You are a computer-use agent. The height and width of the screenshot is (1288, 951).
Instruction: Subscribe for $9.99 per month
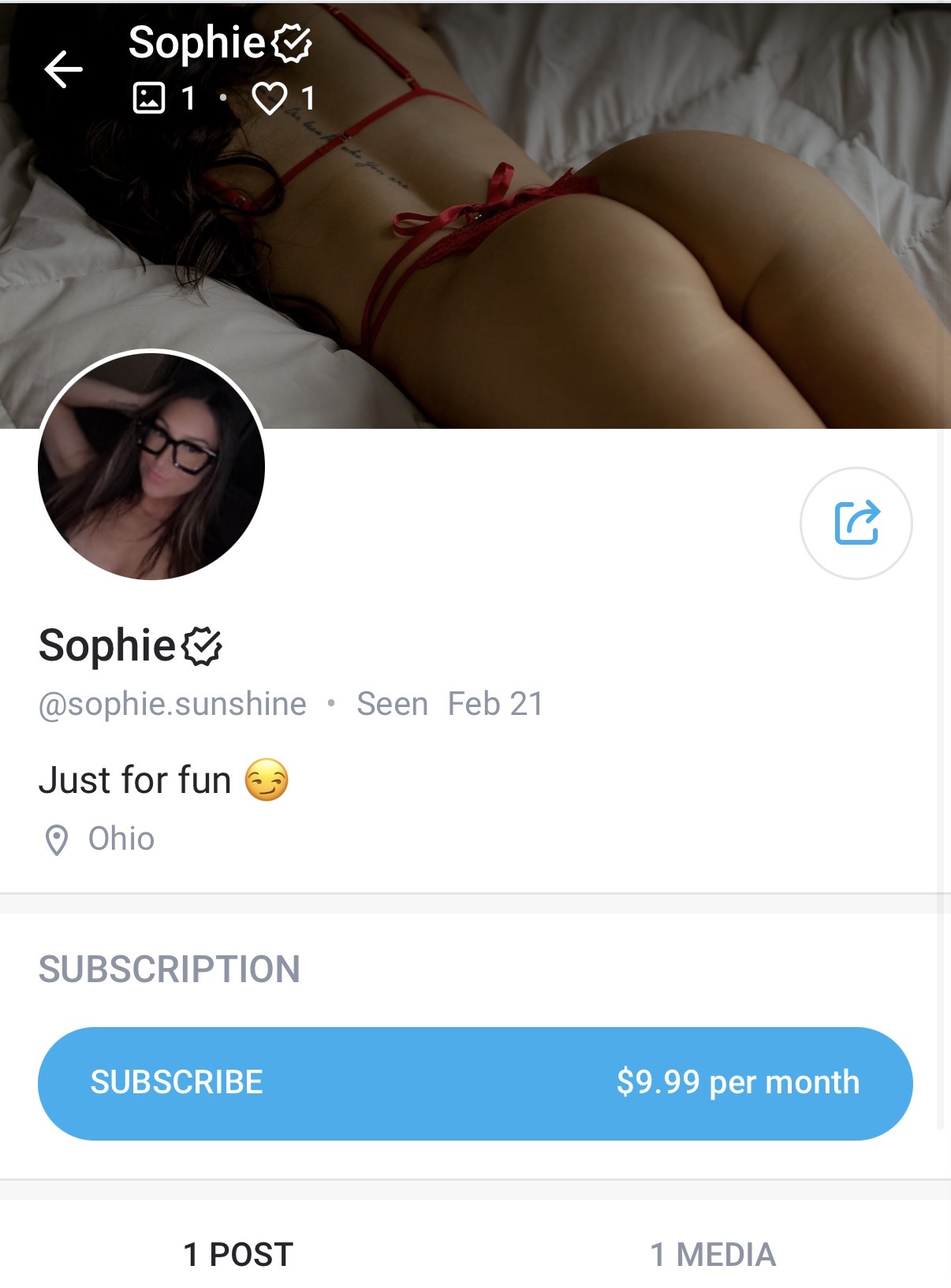click(475, 1082)
